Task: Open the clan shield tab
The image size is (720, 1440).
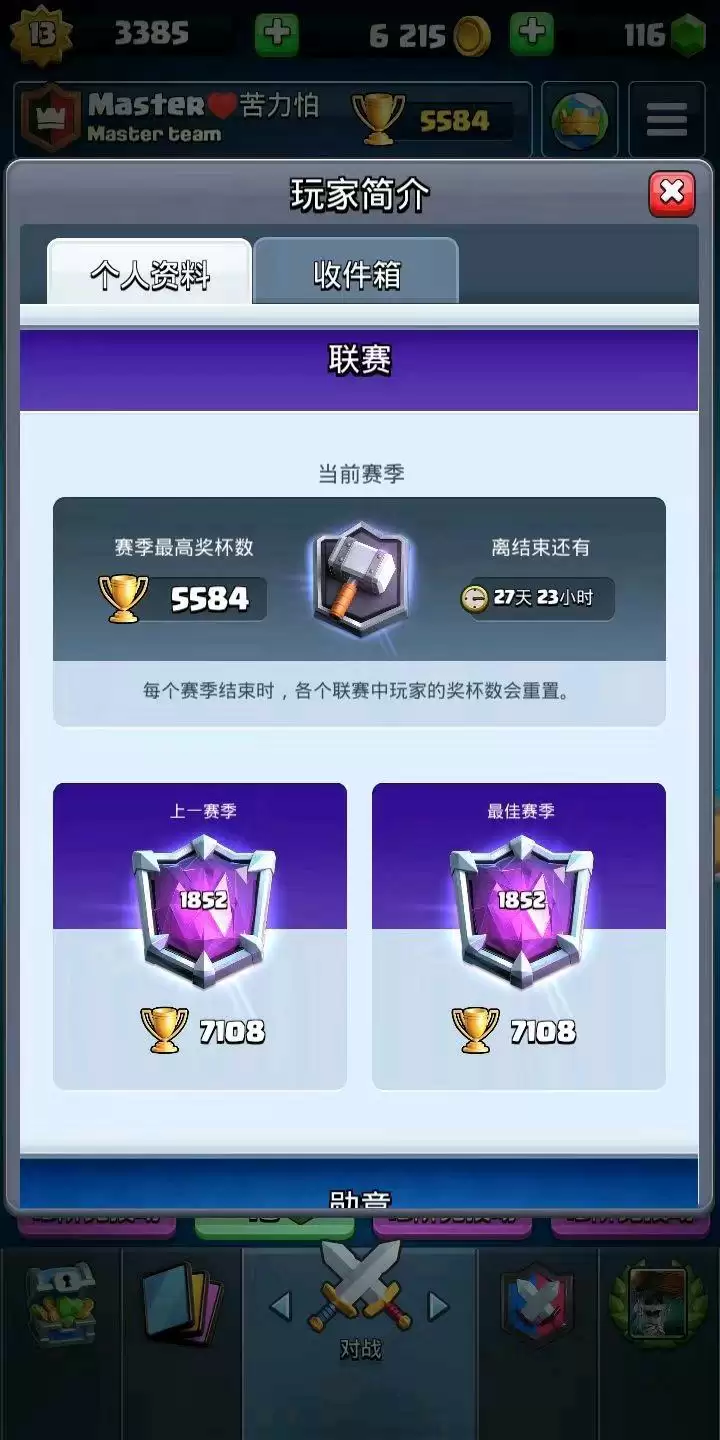Action: coord(538,1305)
